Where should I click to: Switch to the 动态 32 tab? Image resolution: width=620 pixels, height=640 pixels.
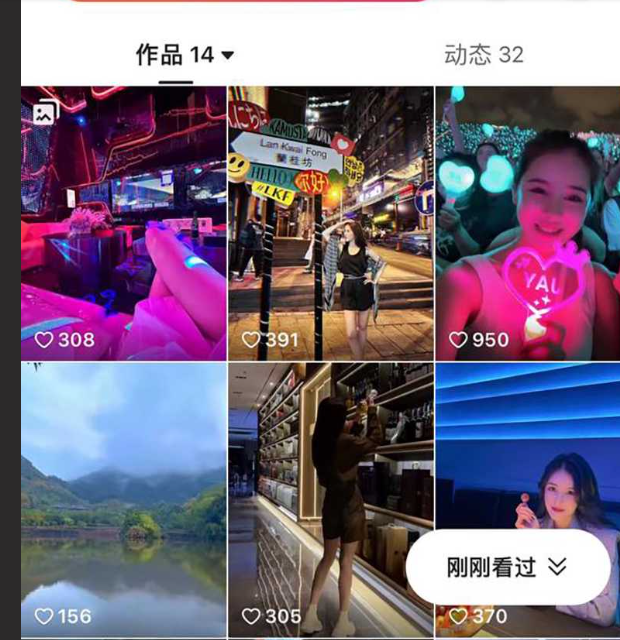[483, 55]
